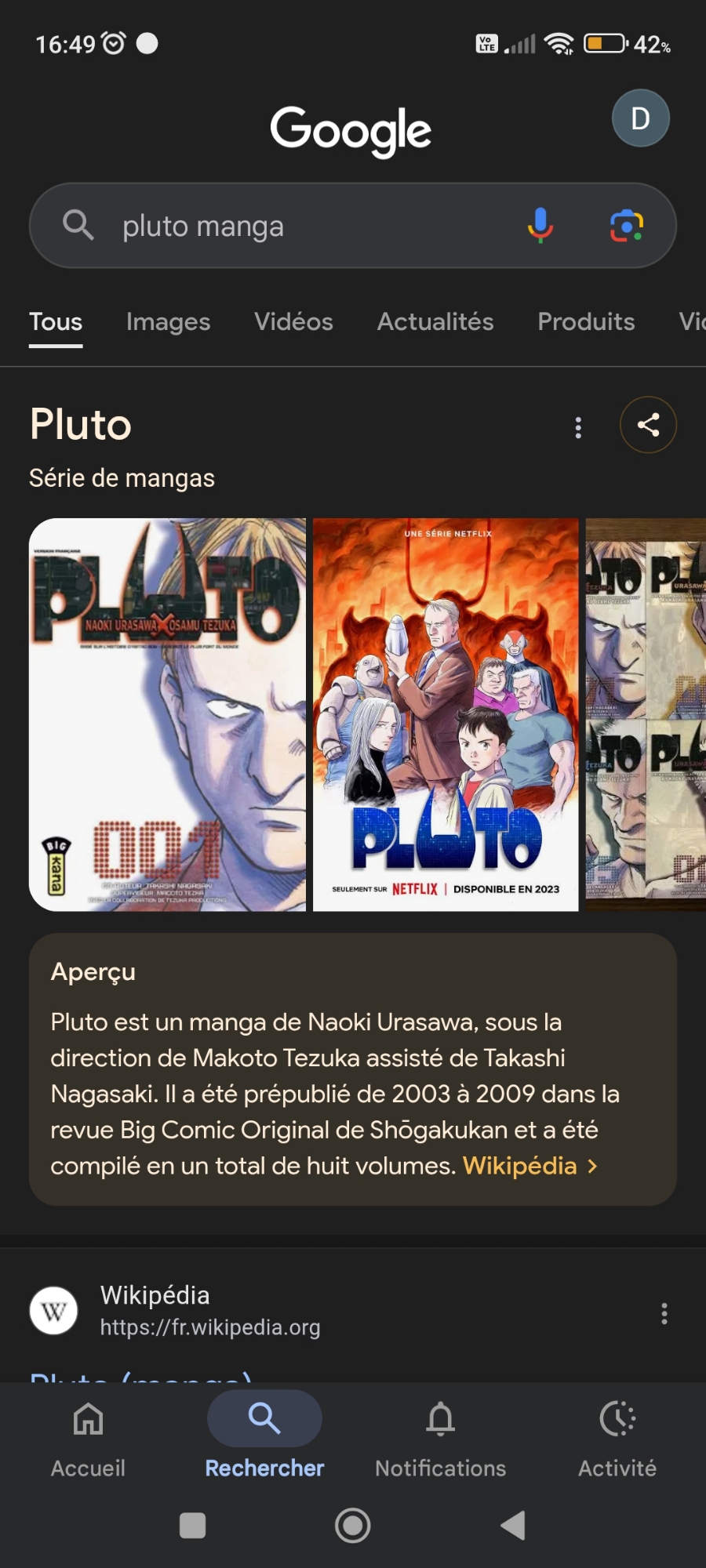Share the Pluto knowledge panel
Image resolution: width=706 pixels, height=1568 pixels.
pyautogui.click(x=648, y=426)
